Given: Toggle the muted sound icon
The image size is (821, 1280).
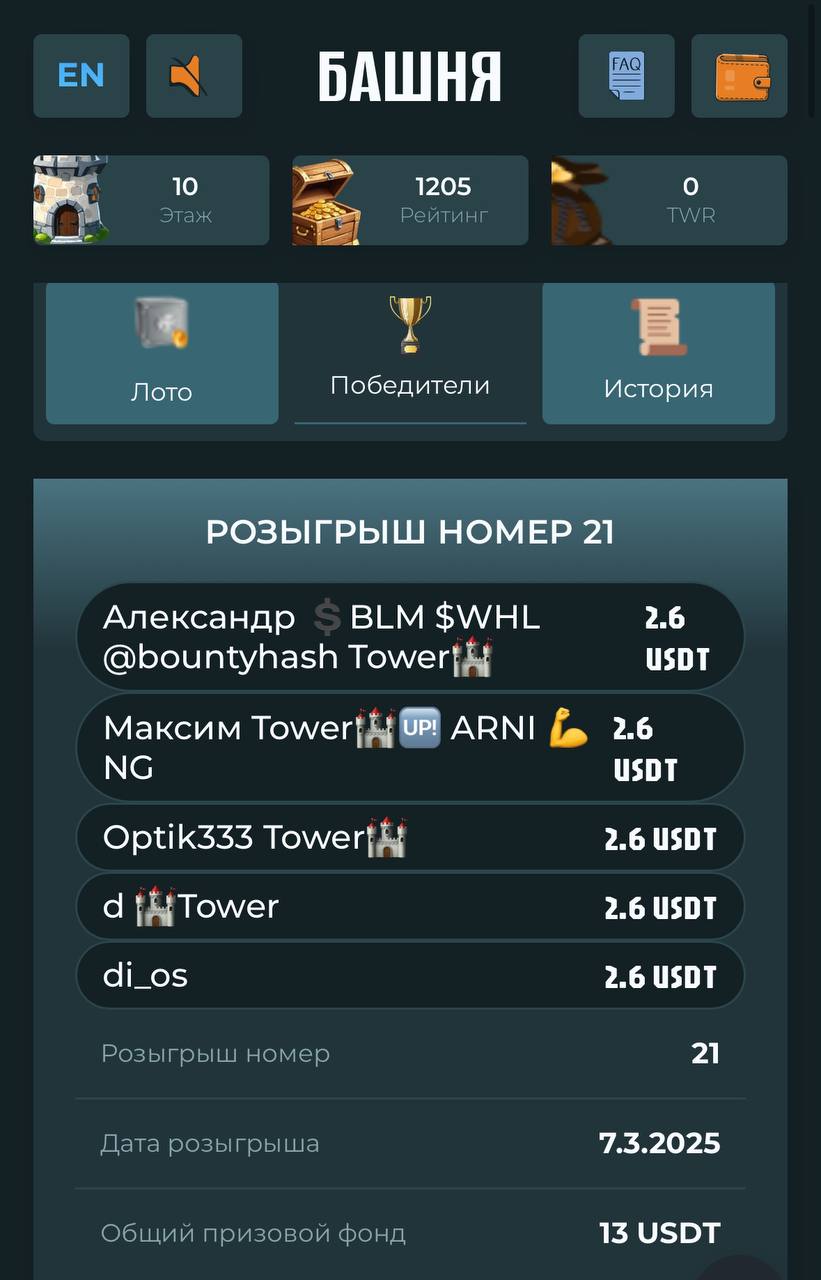Looking at the screenshot, I should coord(194,76).
